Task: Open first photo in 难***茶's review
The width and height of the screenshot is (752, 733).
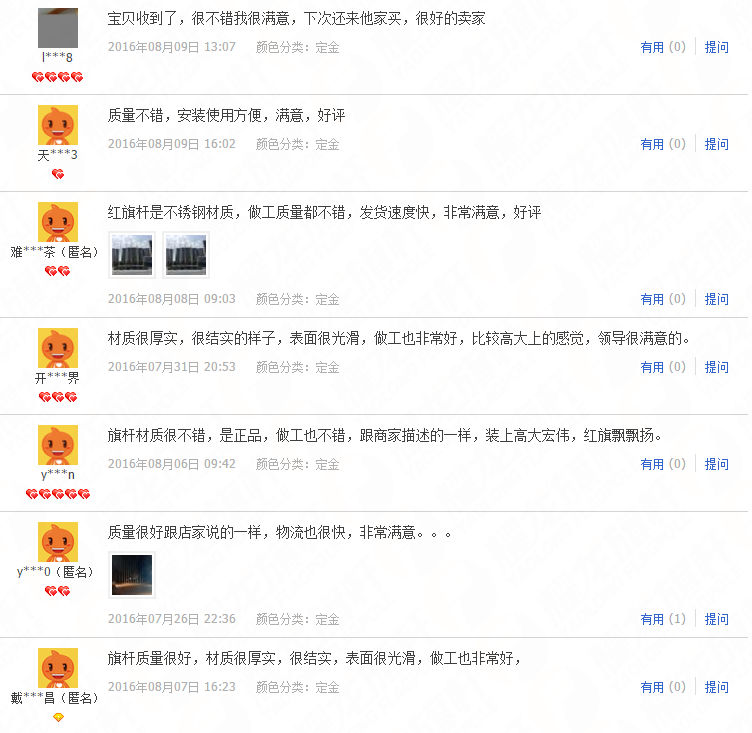Action: pyautogui.click(x=132, y=255)
